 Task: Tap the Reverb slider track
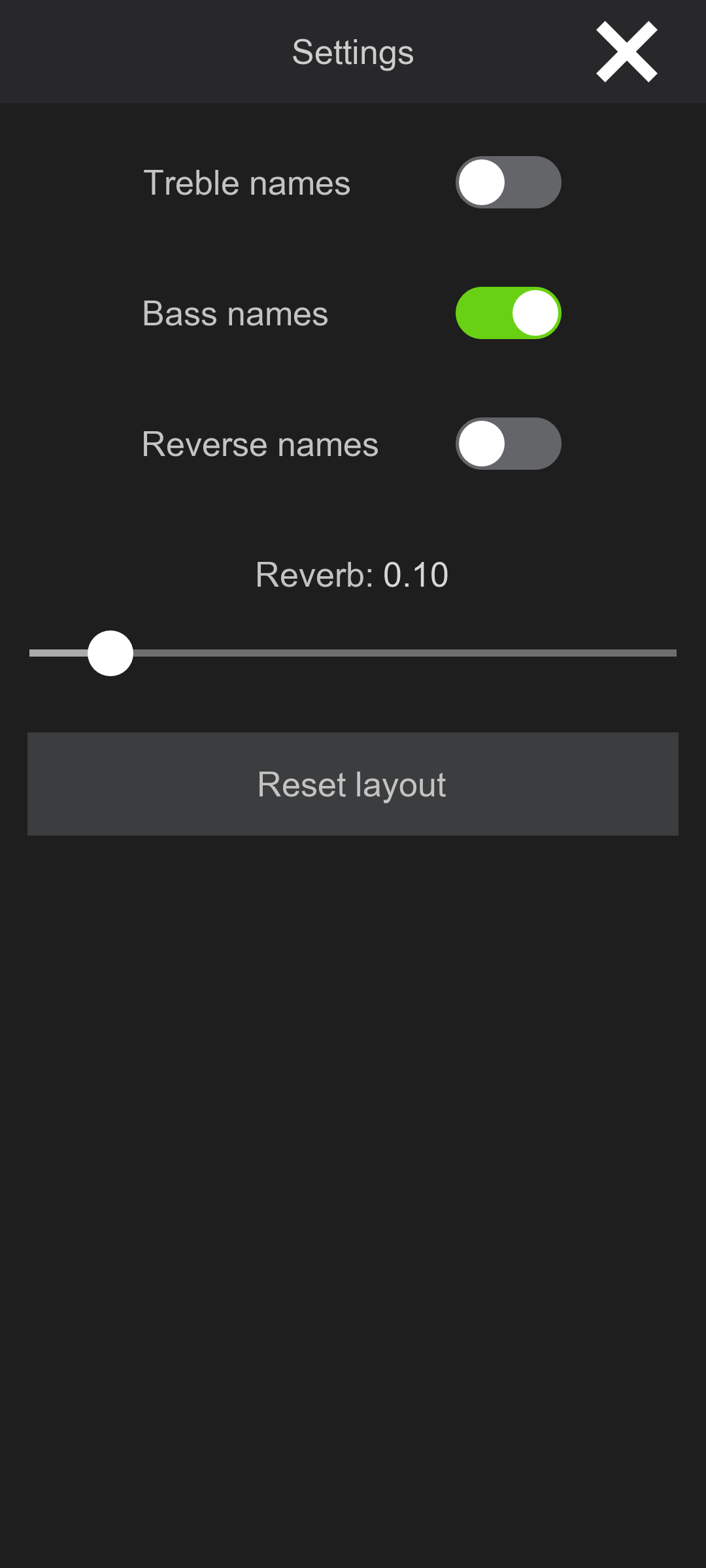[x=392, y=653]
